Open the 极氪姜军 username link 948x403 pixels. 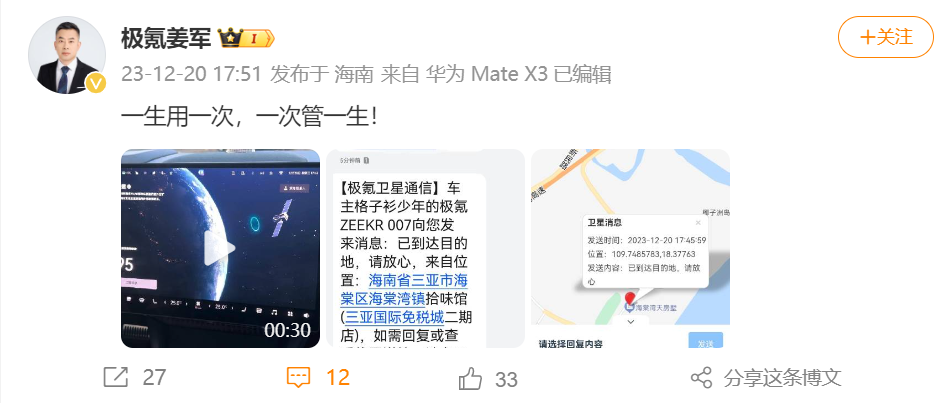coord(165,38)
